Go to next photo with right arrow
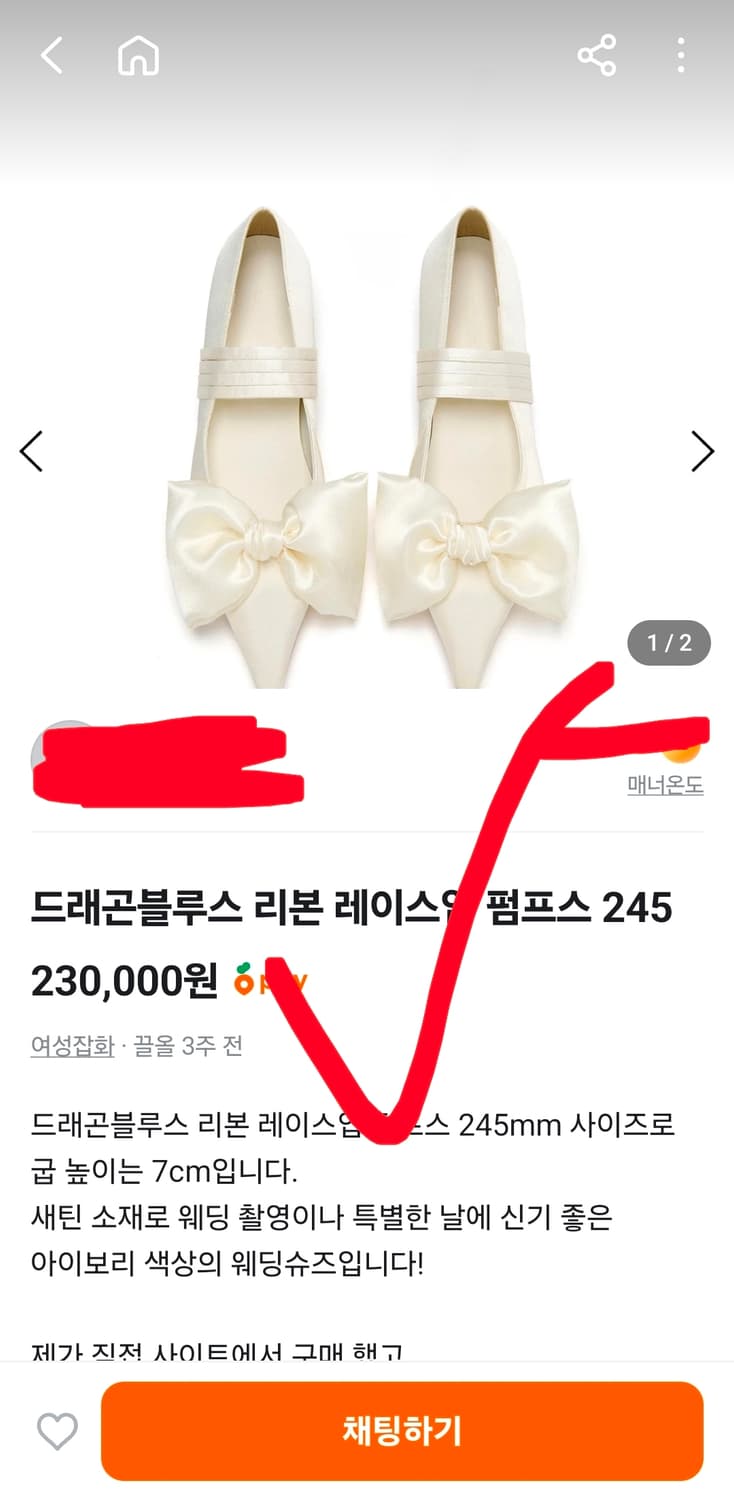Screen dimensions: 734x1500 [x=703, y=451]
